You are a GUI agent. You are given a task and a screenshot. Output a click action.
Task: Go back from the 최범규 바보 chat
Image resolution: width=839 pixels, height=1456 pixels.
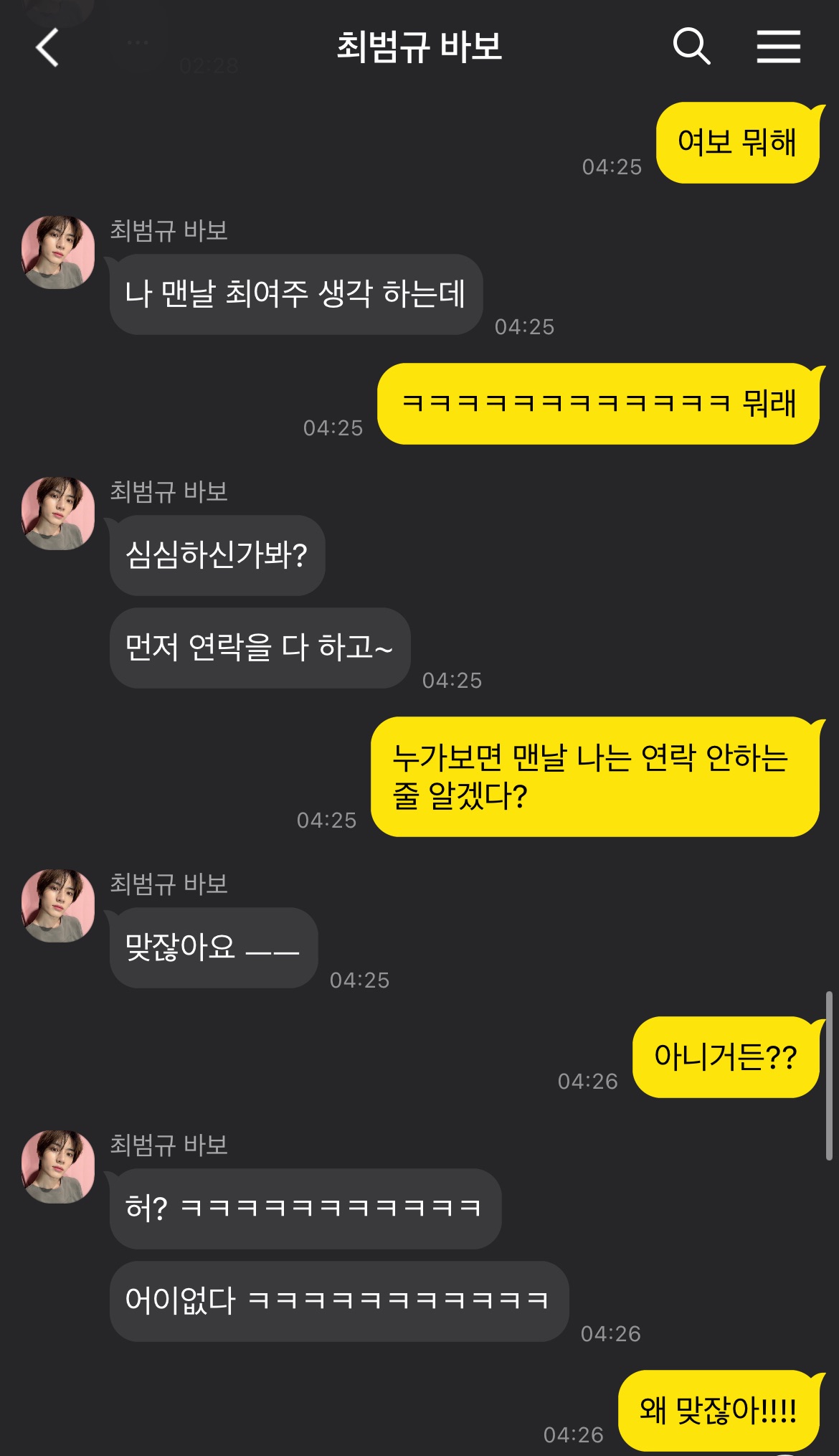[x=47, y=48]
